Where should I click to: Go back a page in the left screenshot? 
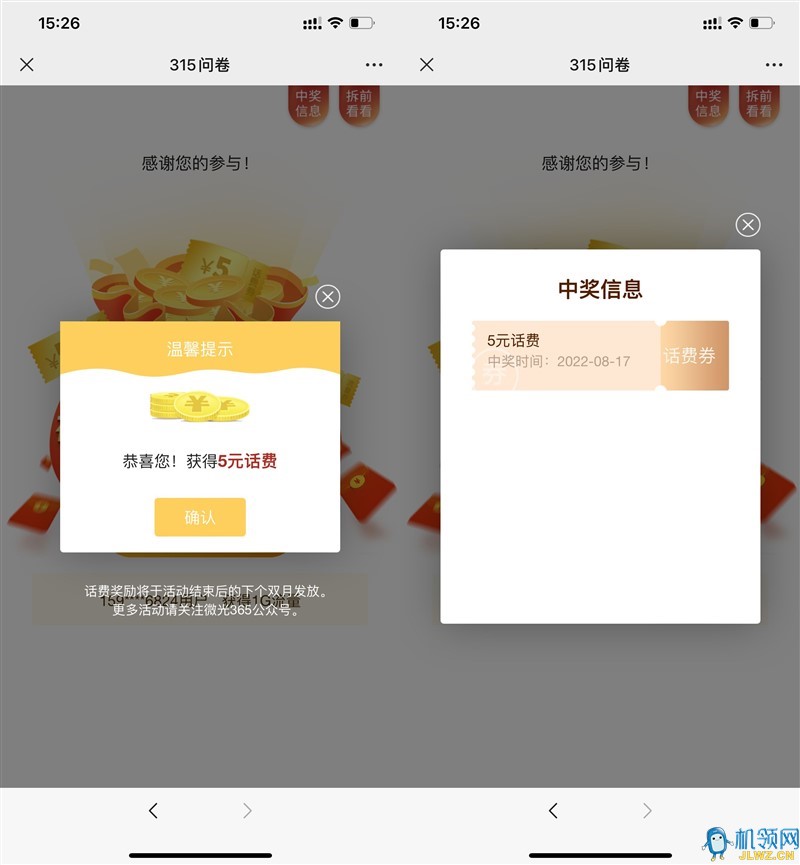pos(153,811)
